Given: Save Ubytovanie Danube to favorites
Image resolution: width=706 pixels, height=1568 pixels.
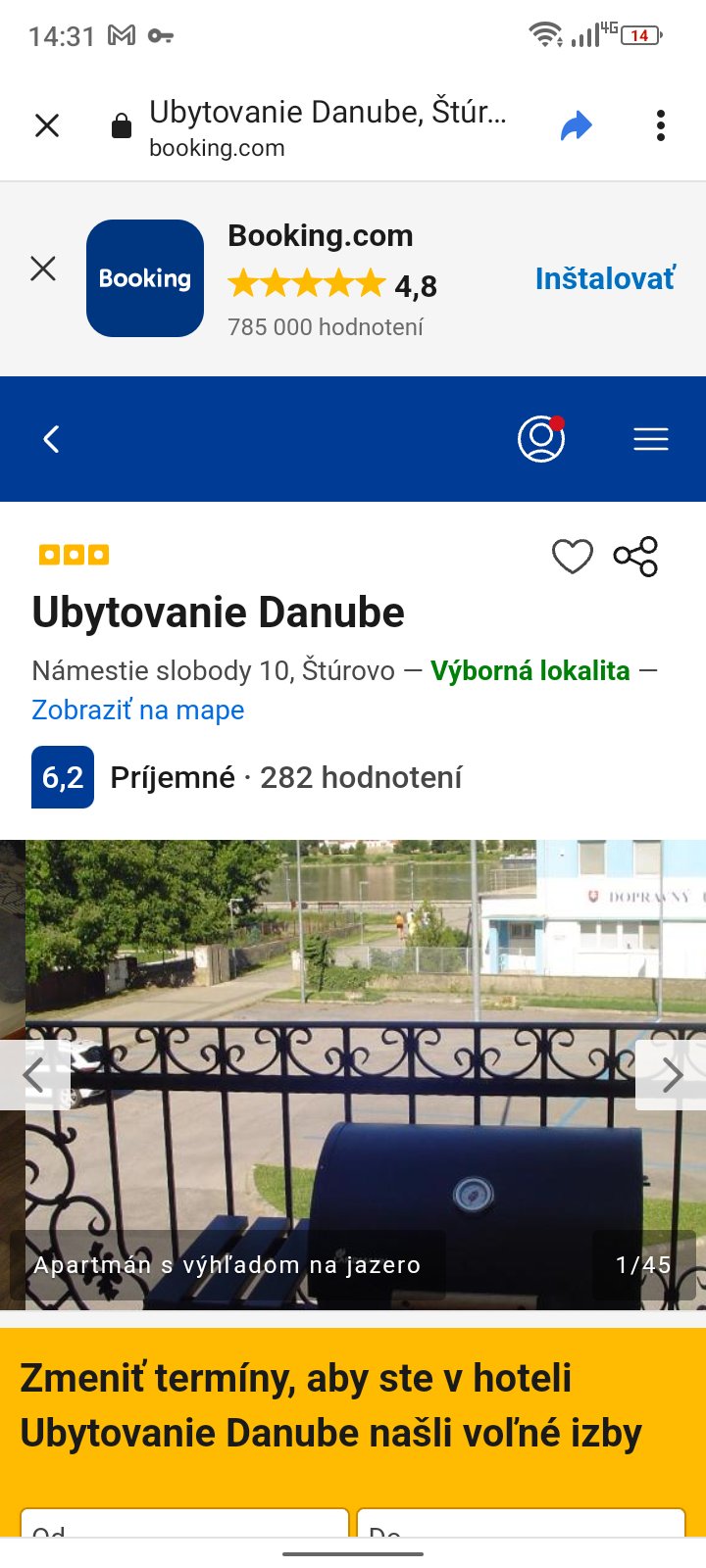Looking at the screenshot, I should (573, 557).
